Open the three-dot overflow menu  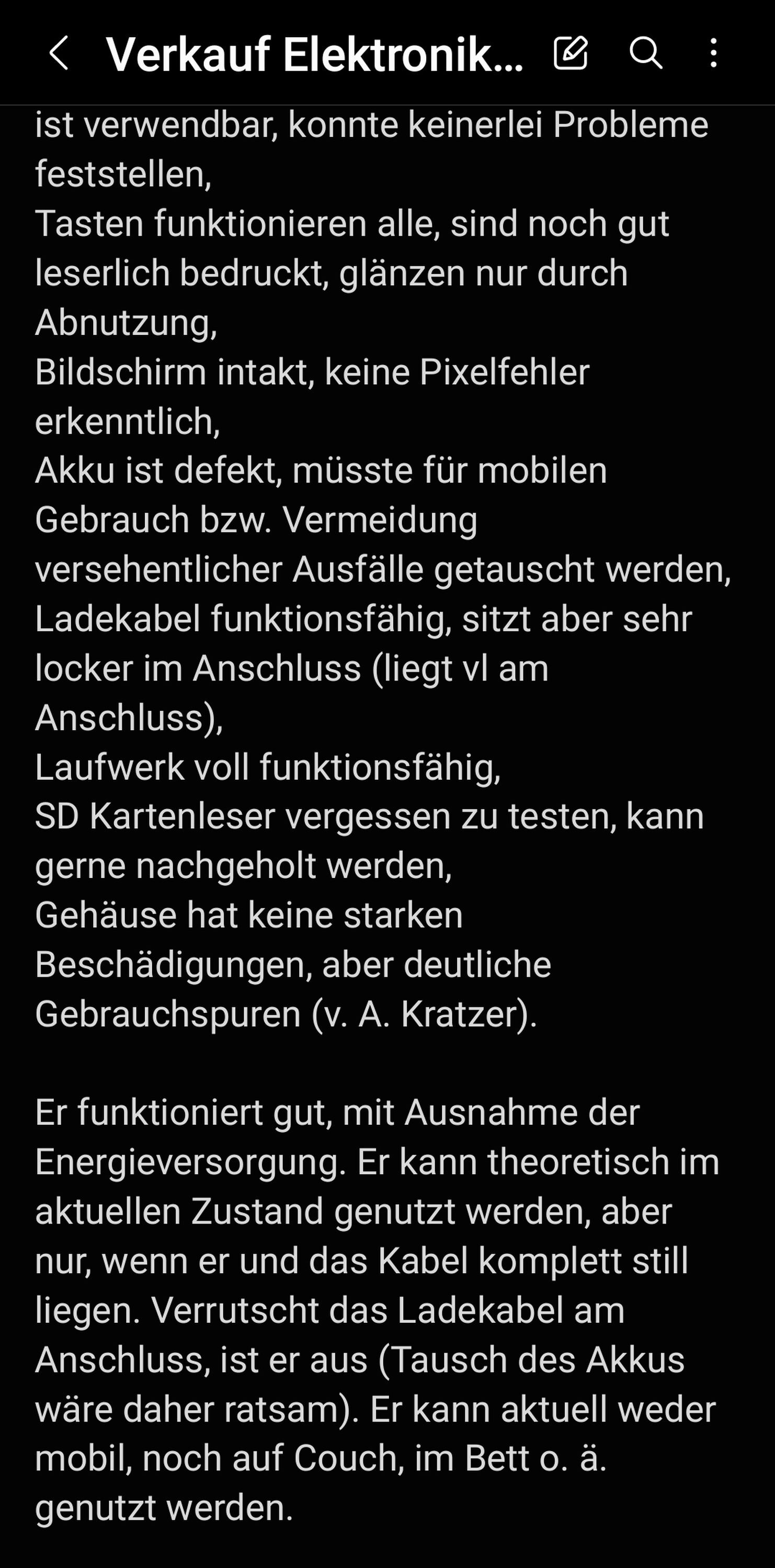pos(713,52)
